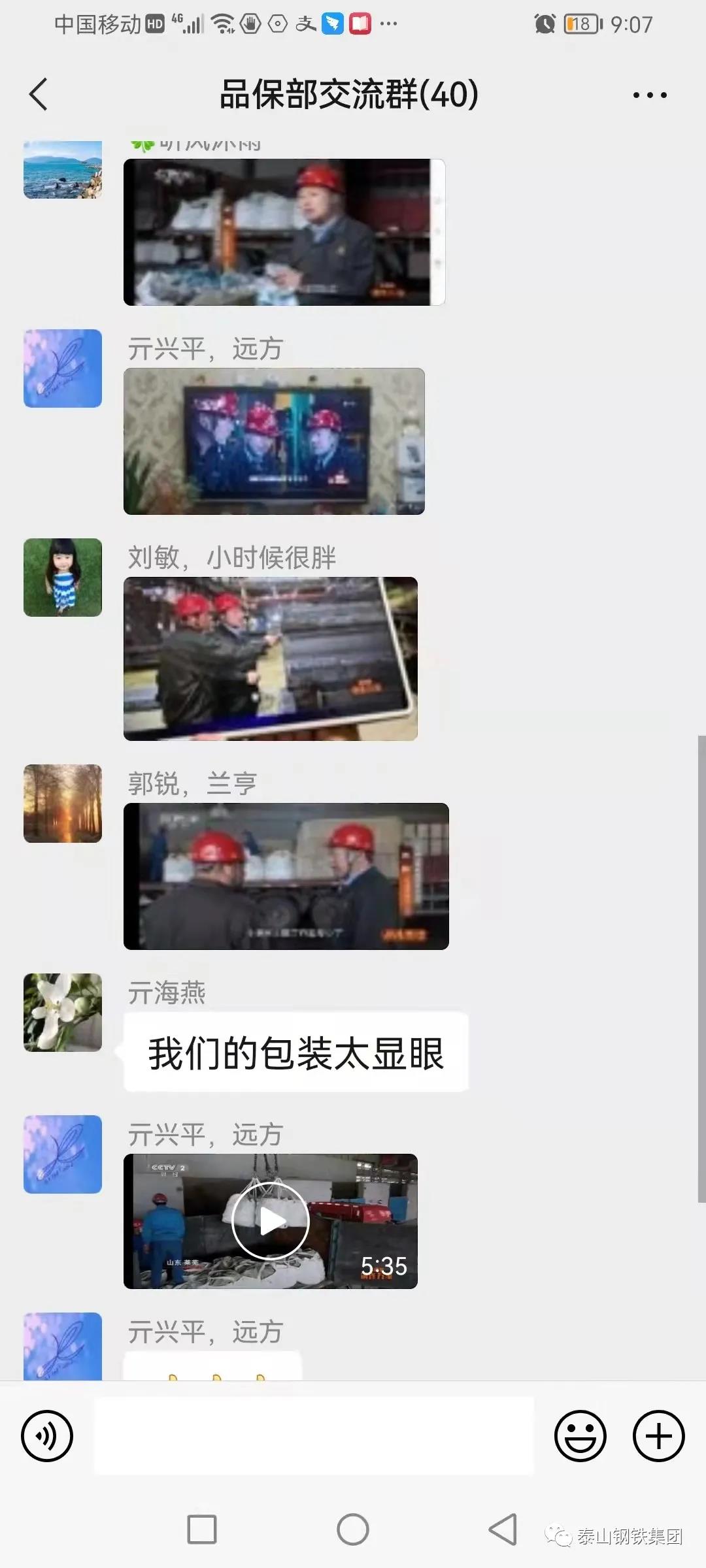The height and width of the screenshot is (1568, 706).
Task: Open the photo shared by 郭锐
Action: coord(286,876)
